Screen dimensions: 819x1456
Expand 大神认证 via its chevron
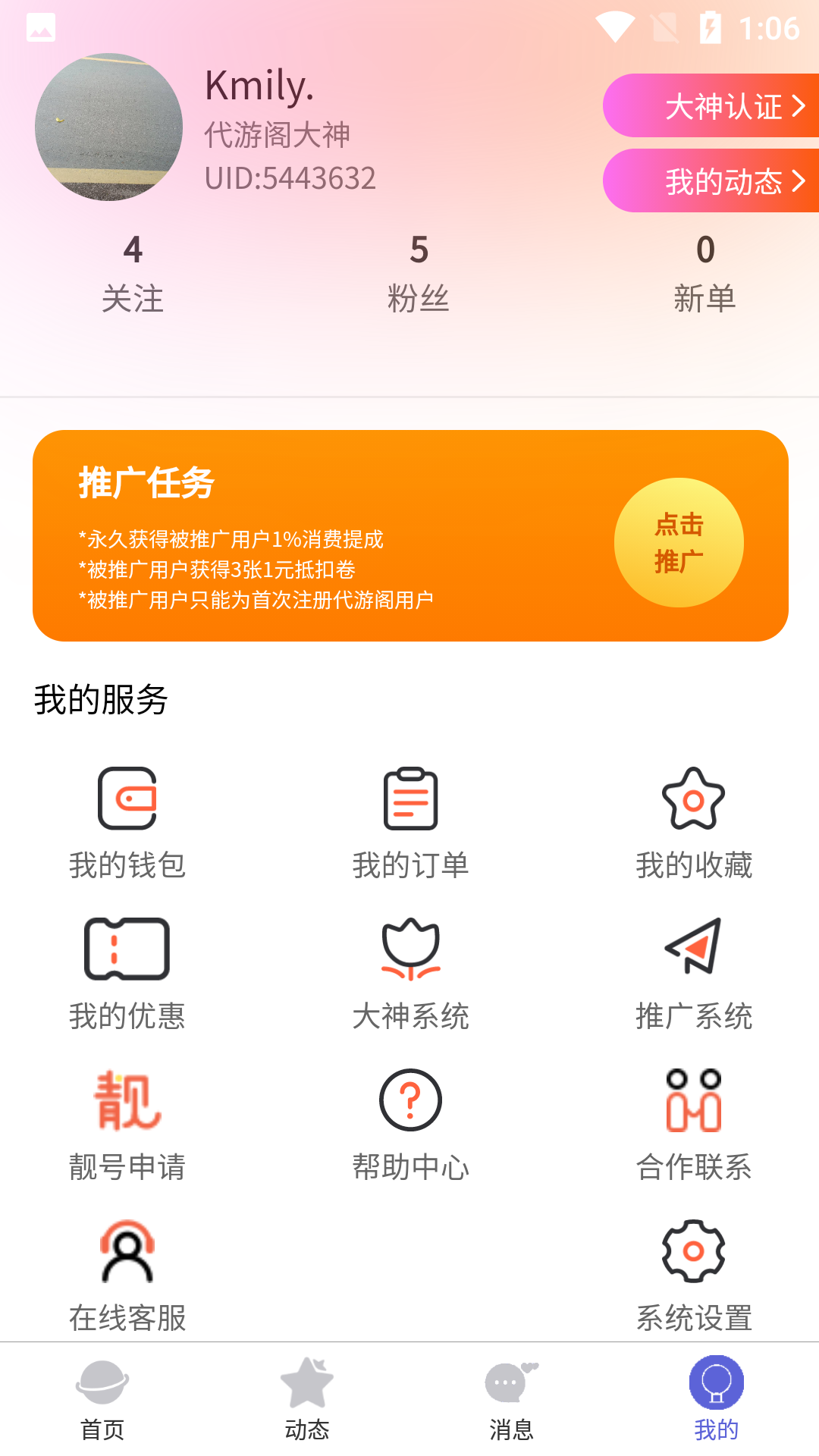click(799, 107)
